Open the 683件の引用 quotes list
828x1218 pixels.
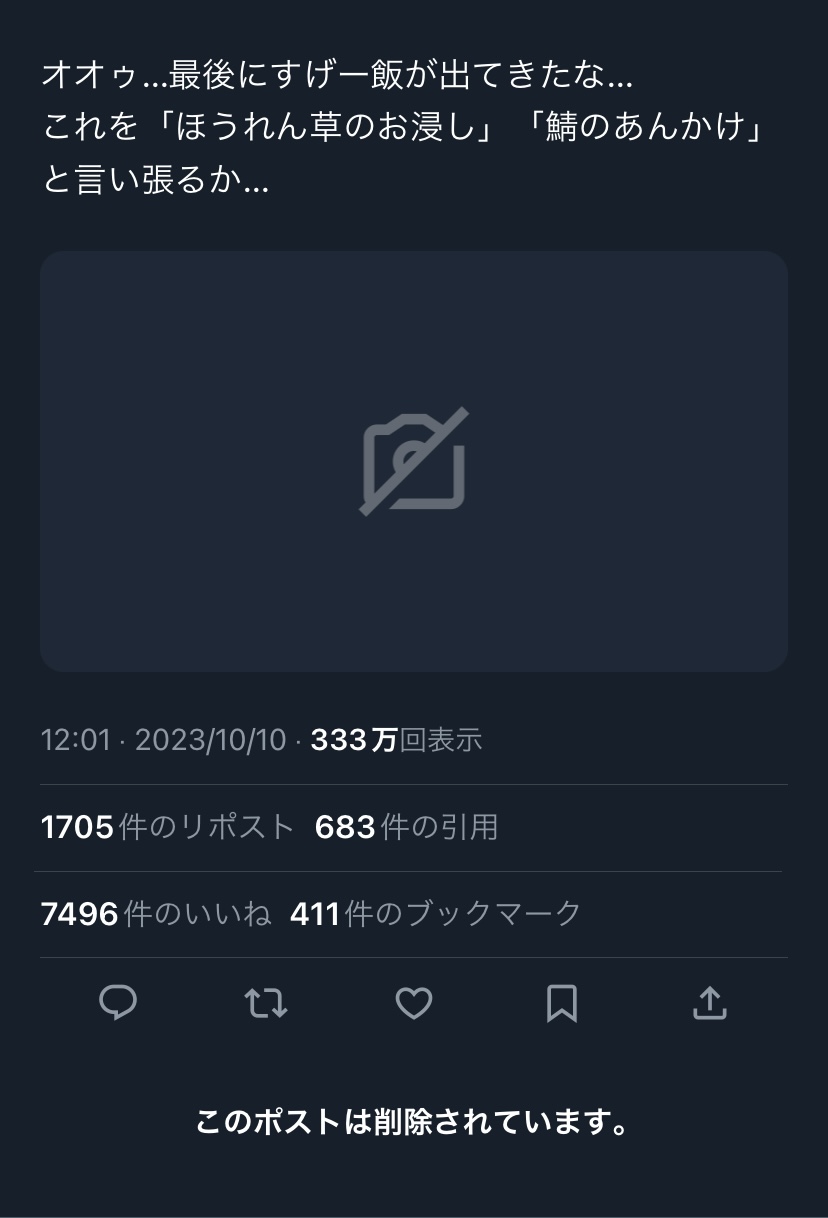(406, 827)
